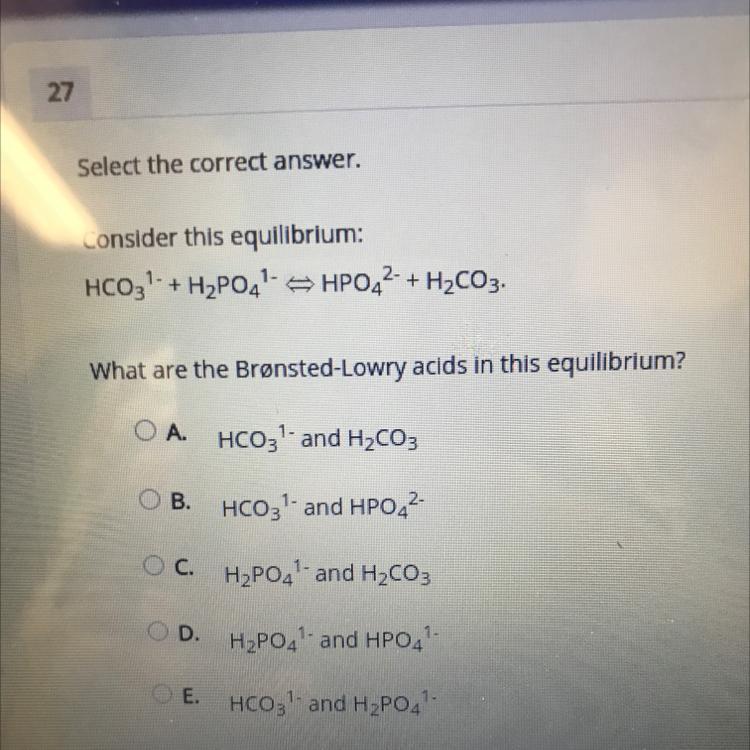Choose option B radio button
Screen dimensions: 750x750
point(150,500)
